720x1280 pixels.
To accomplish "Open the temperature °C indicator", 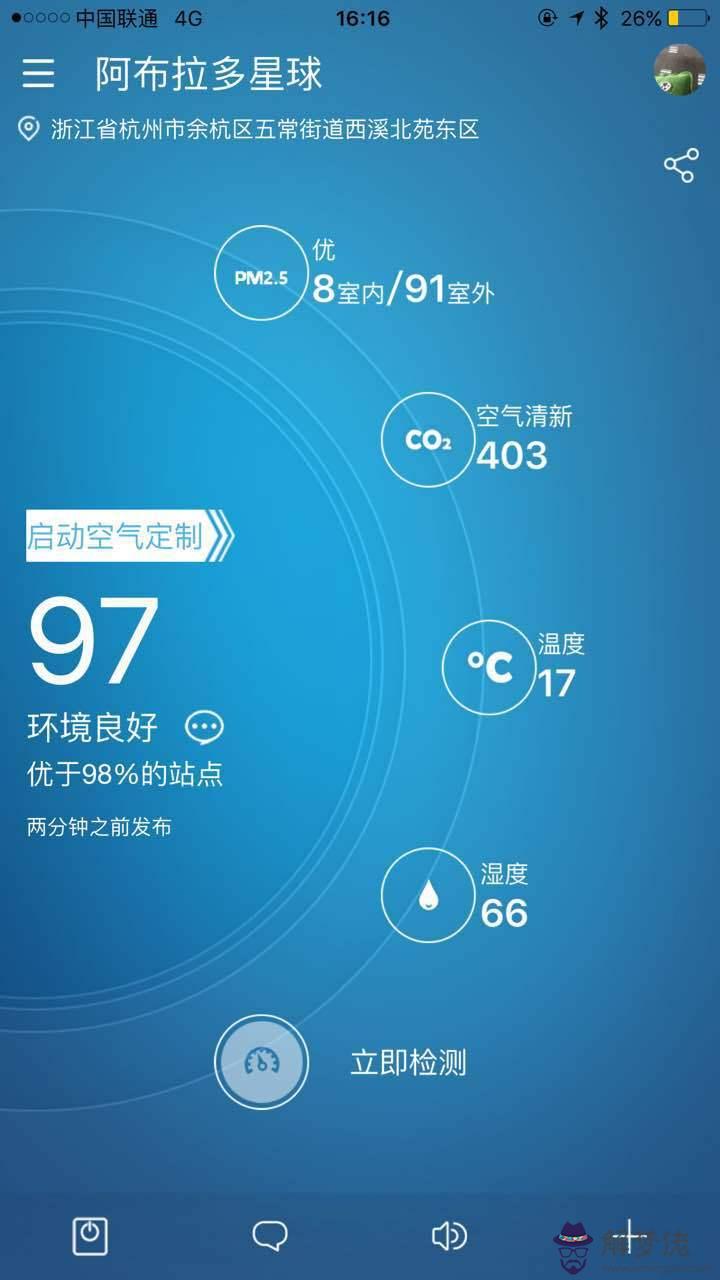I will click(489, 667).
